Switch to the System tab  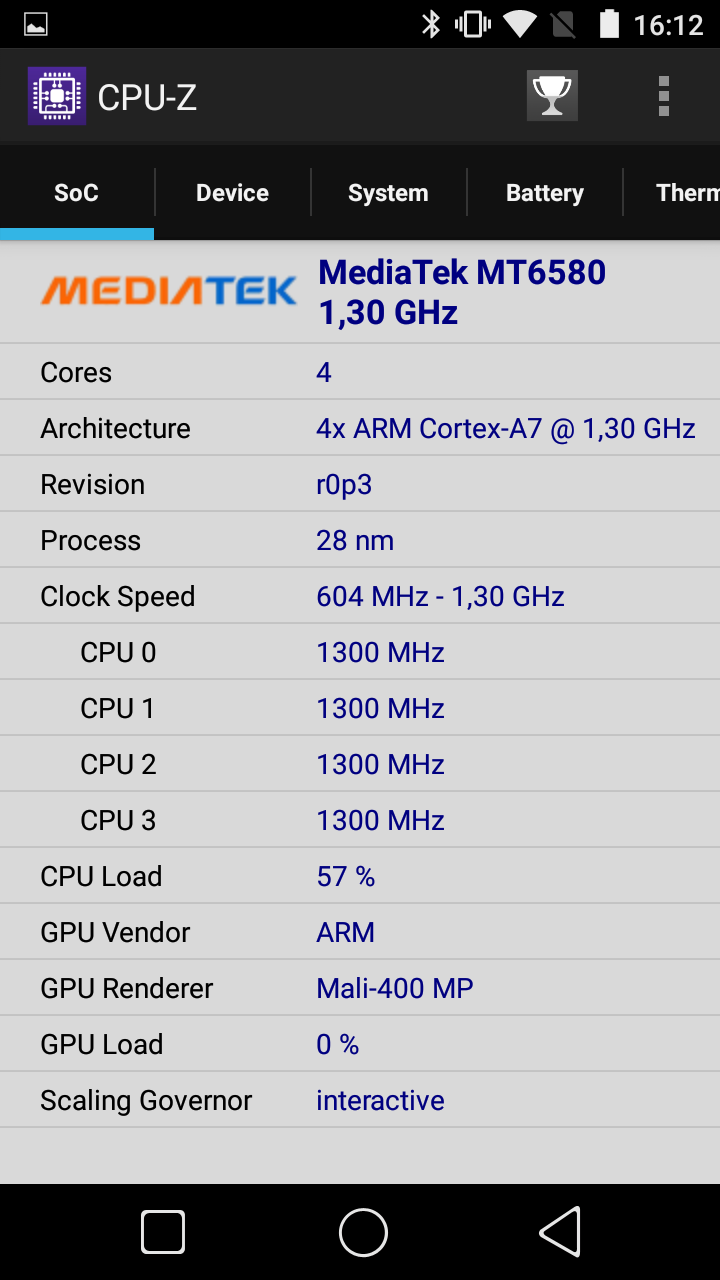(388, 193)
